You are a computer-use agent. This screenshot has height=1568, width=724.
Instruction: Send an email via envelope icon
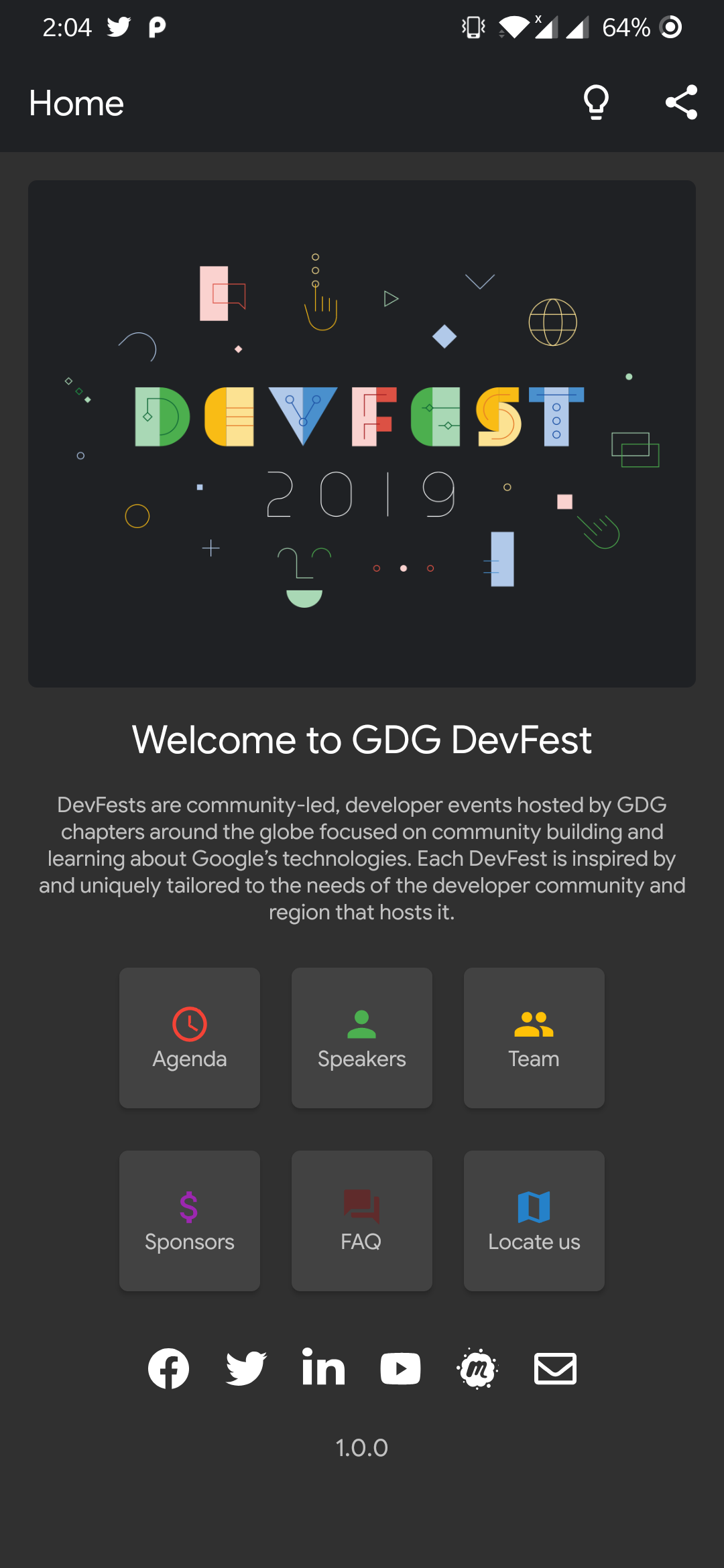[555, 1368]
